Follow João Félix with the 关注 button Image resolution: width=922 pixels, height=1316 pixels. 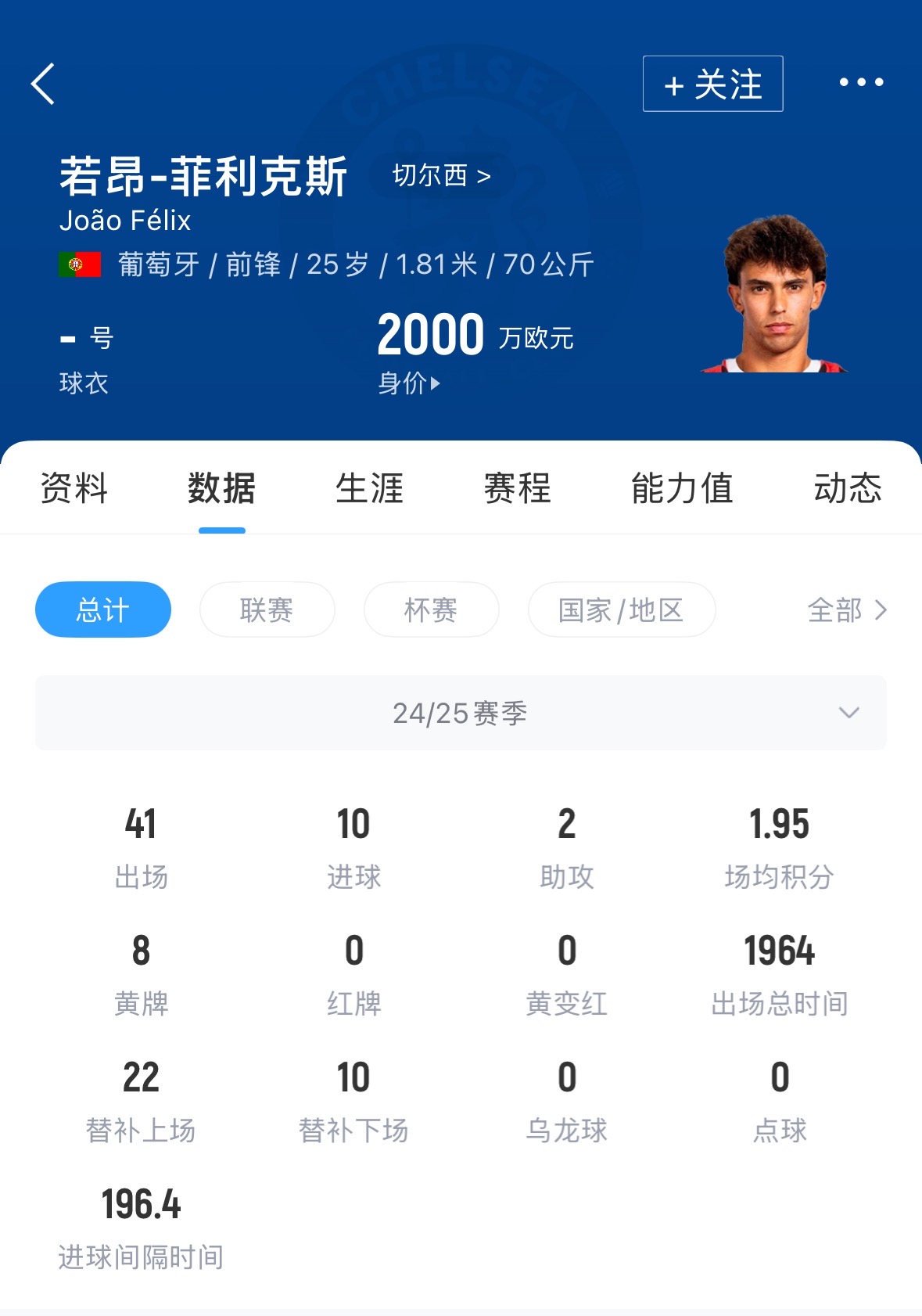click(x=712, y=84)
